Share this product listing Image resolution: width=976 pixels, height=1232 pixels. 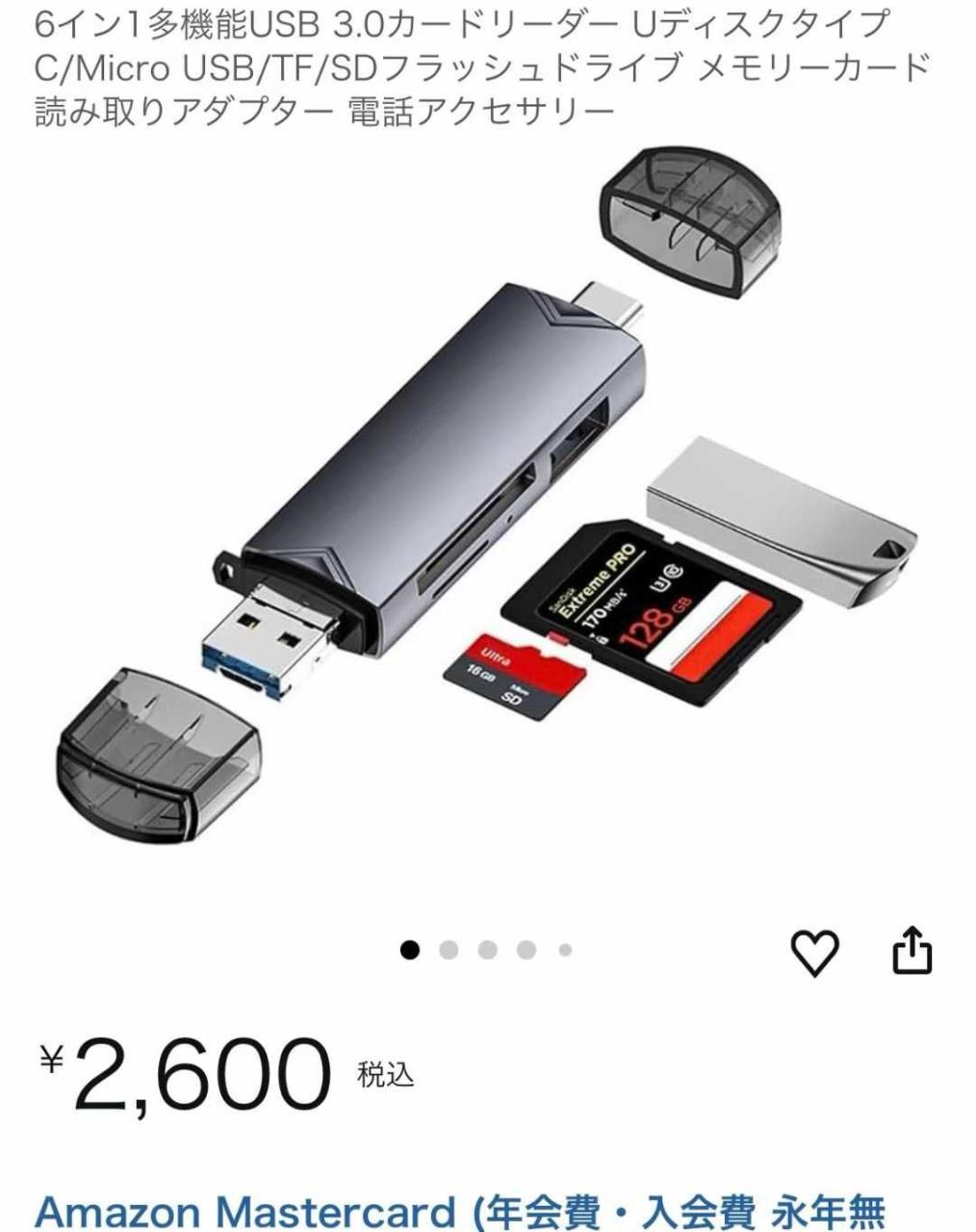click(911, 951)
